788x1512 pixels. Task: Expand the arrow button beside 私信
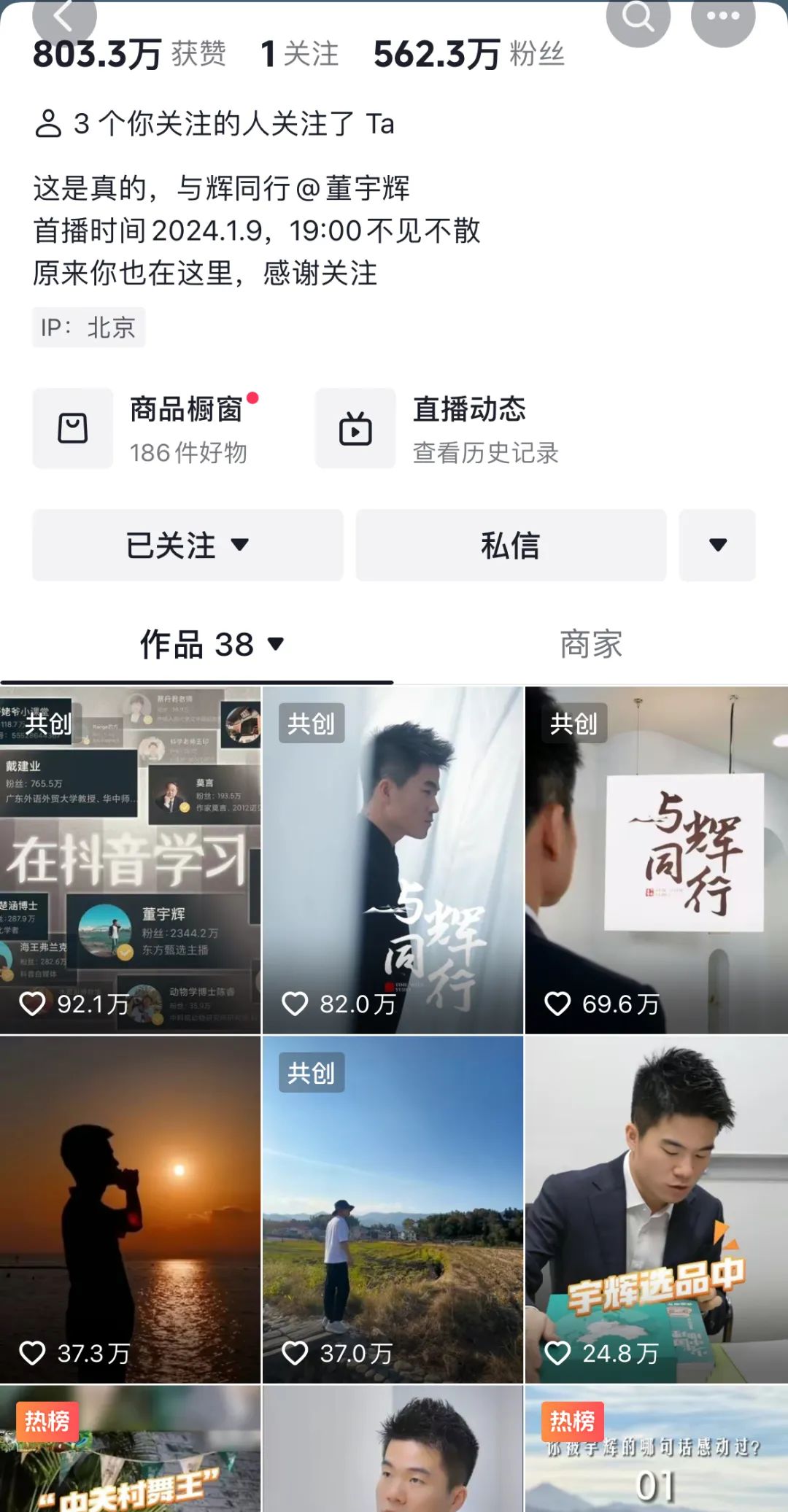pos(717,546)
